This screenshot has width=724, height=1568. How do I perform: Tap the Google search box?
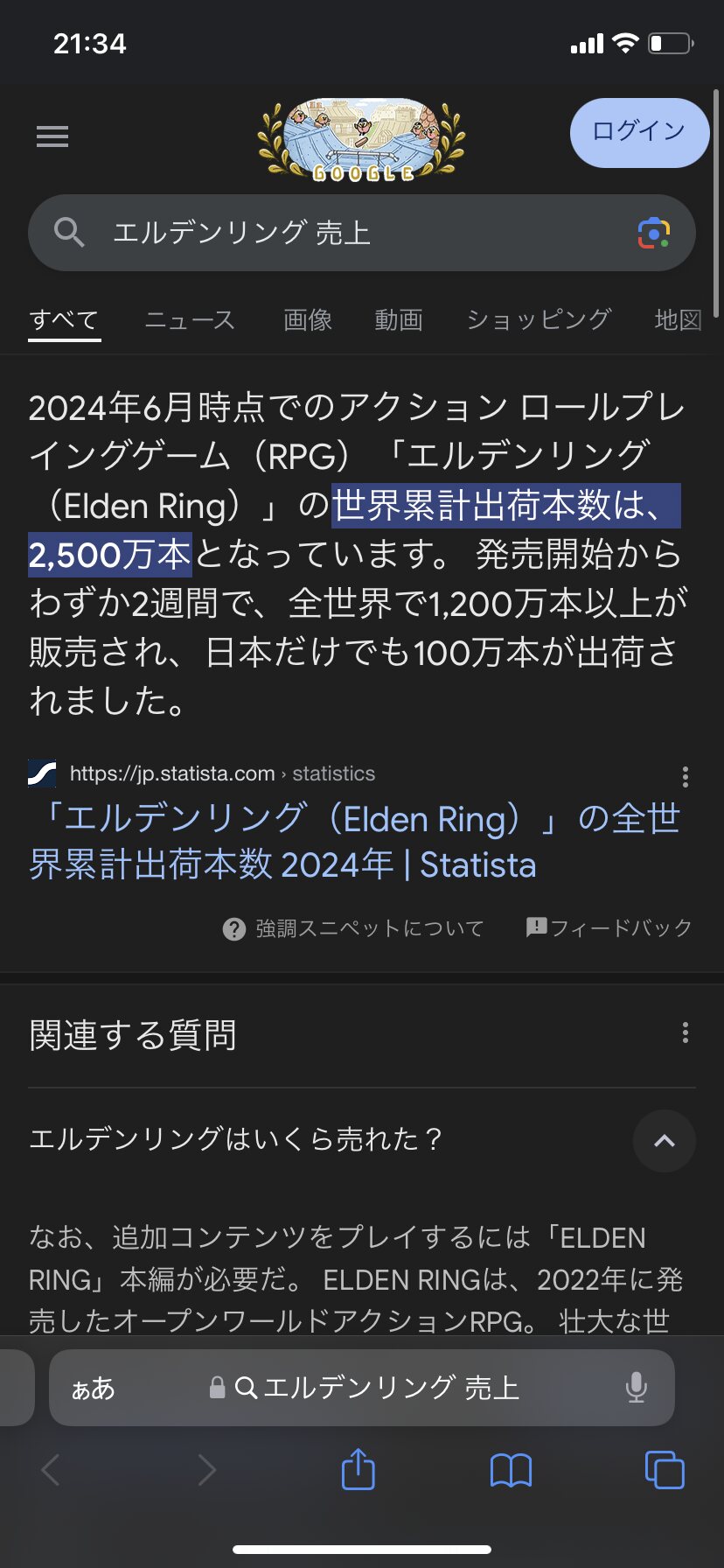click(350, 233)
